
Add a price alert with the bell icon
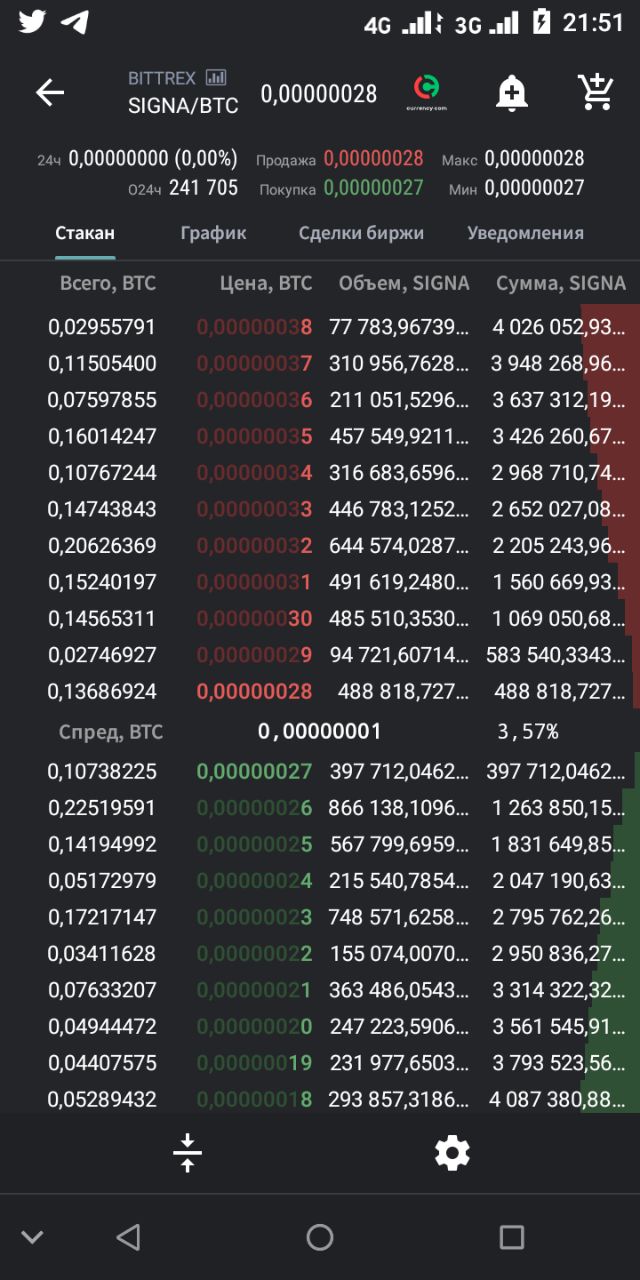click(511, 93)
